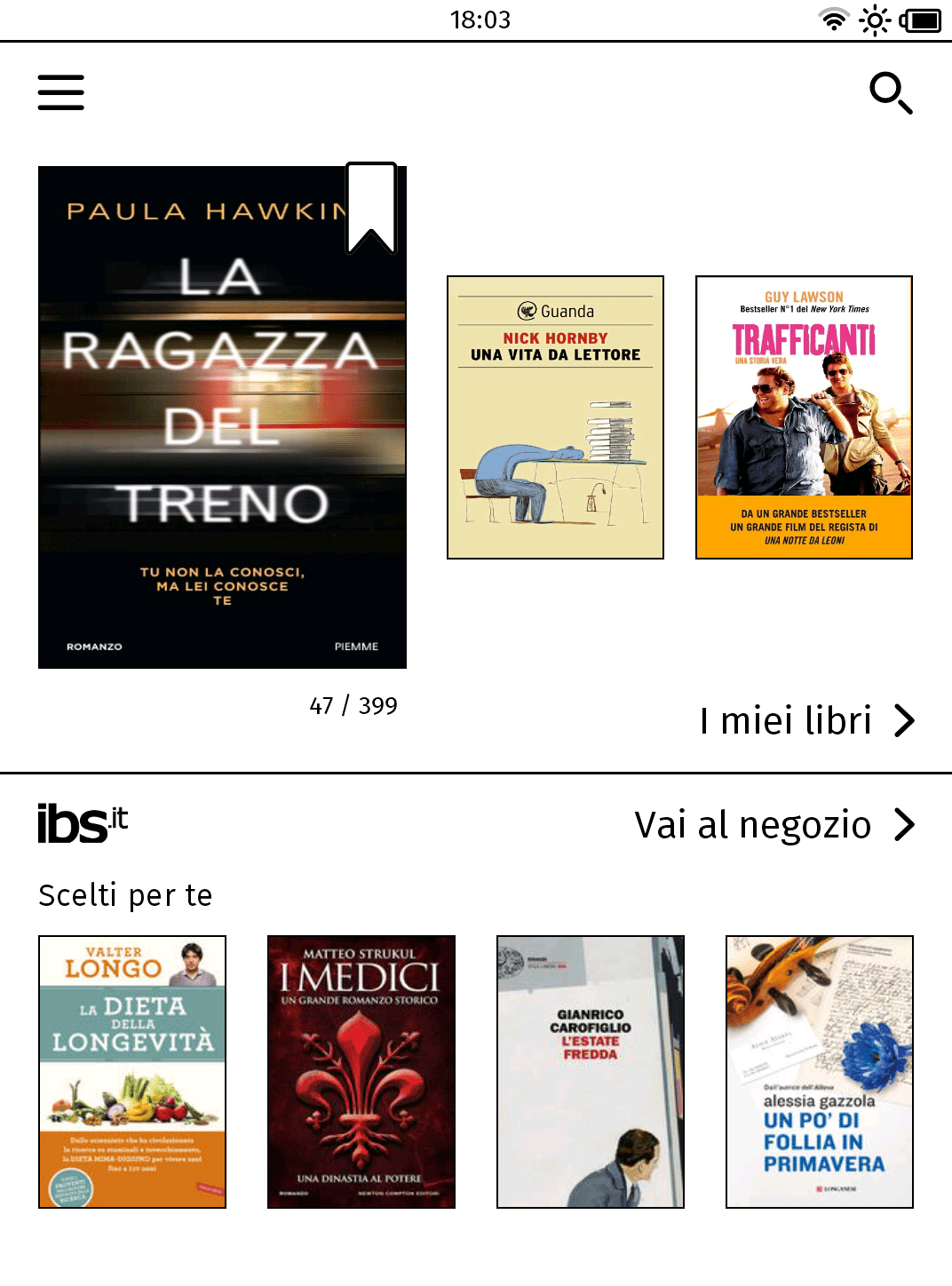
Task: Tap Vai al negozio link
Action: [x=773, y=825]
